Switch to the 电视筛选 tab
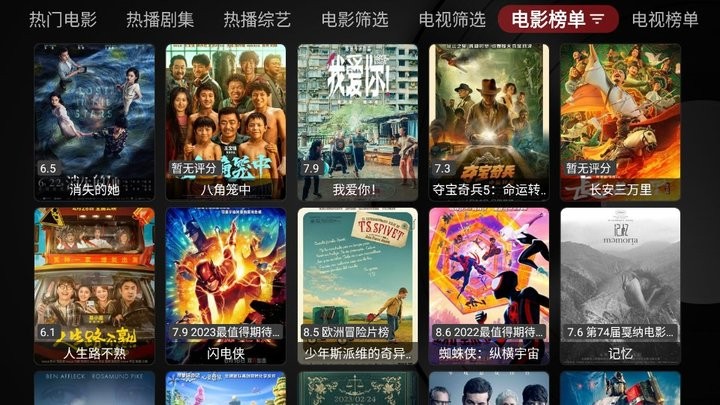This screenshot has width=720, height=405. coord(451,19)
